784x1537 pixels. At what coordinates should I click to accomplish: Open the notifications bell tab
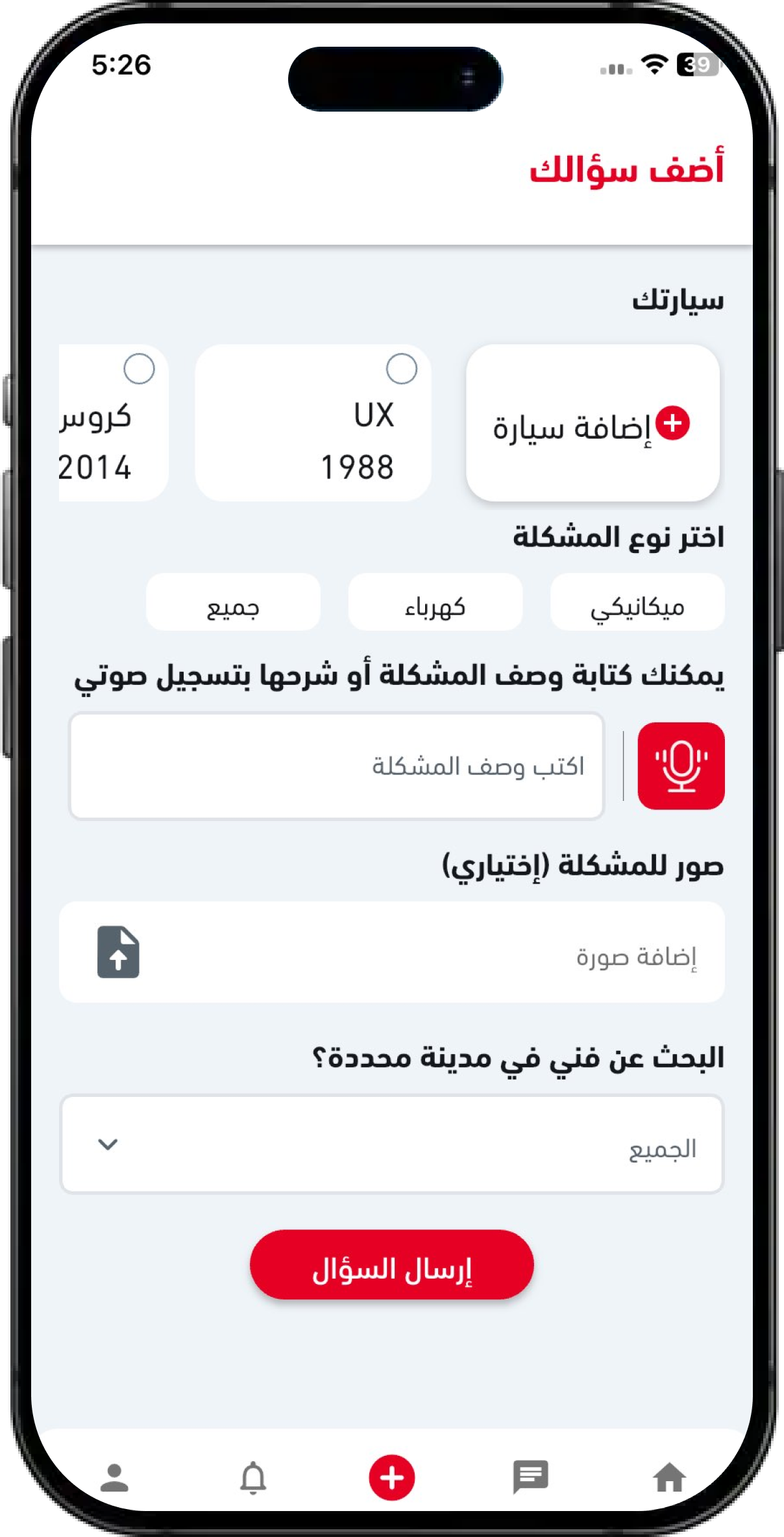(253, 1478)
